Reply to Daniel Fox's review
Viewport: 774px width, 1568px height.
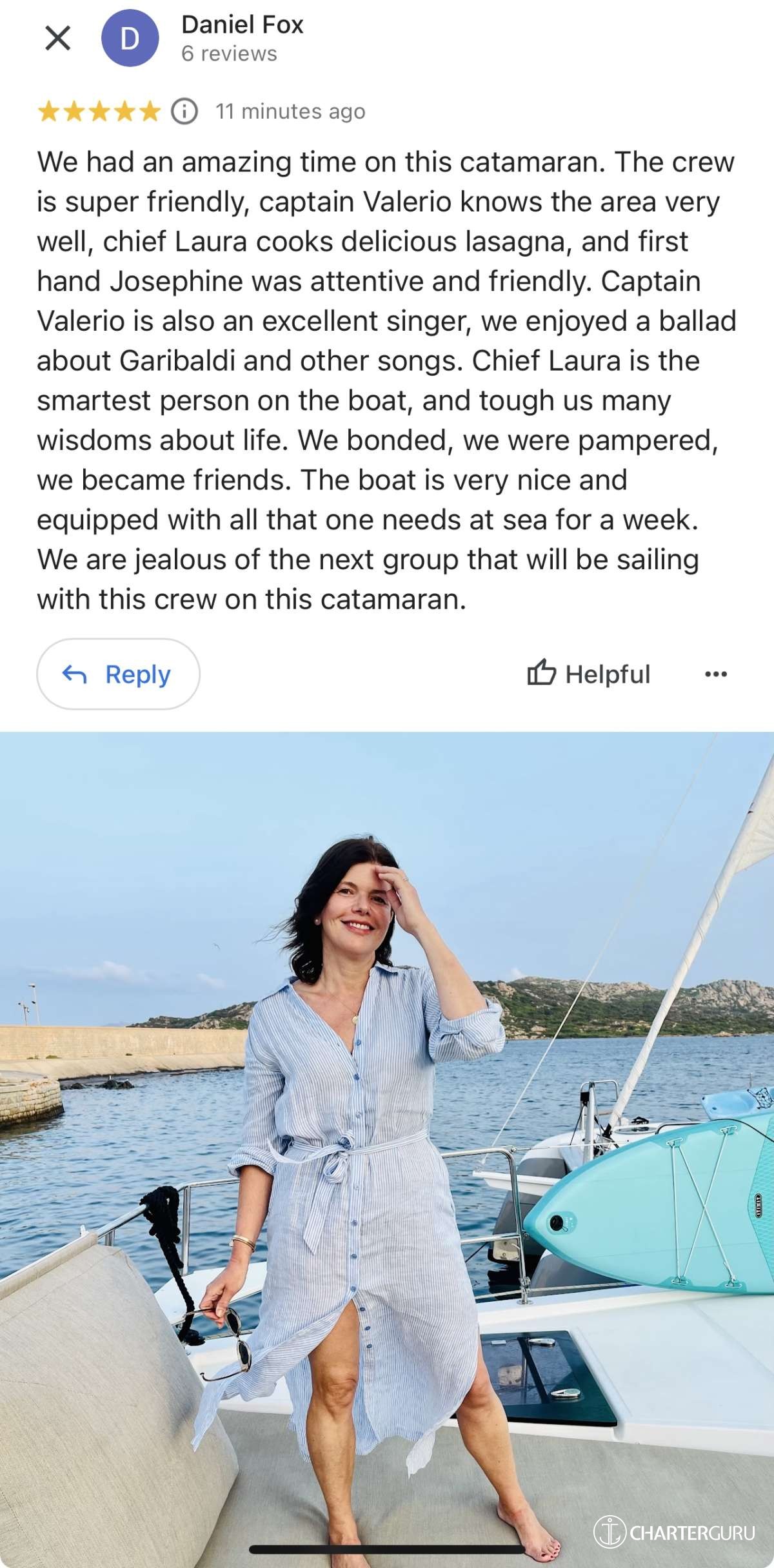pyautogui.click(x=118, y=674)
